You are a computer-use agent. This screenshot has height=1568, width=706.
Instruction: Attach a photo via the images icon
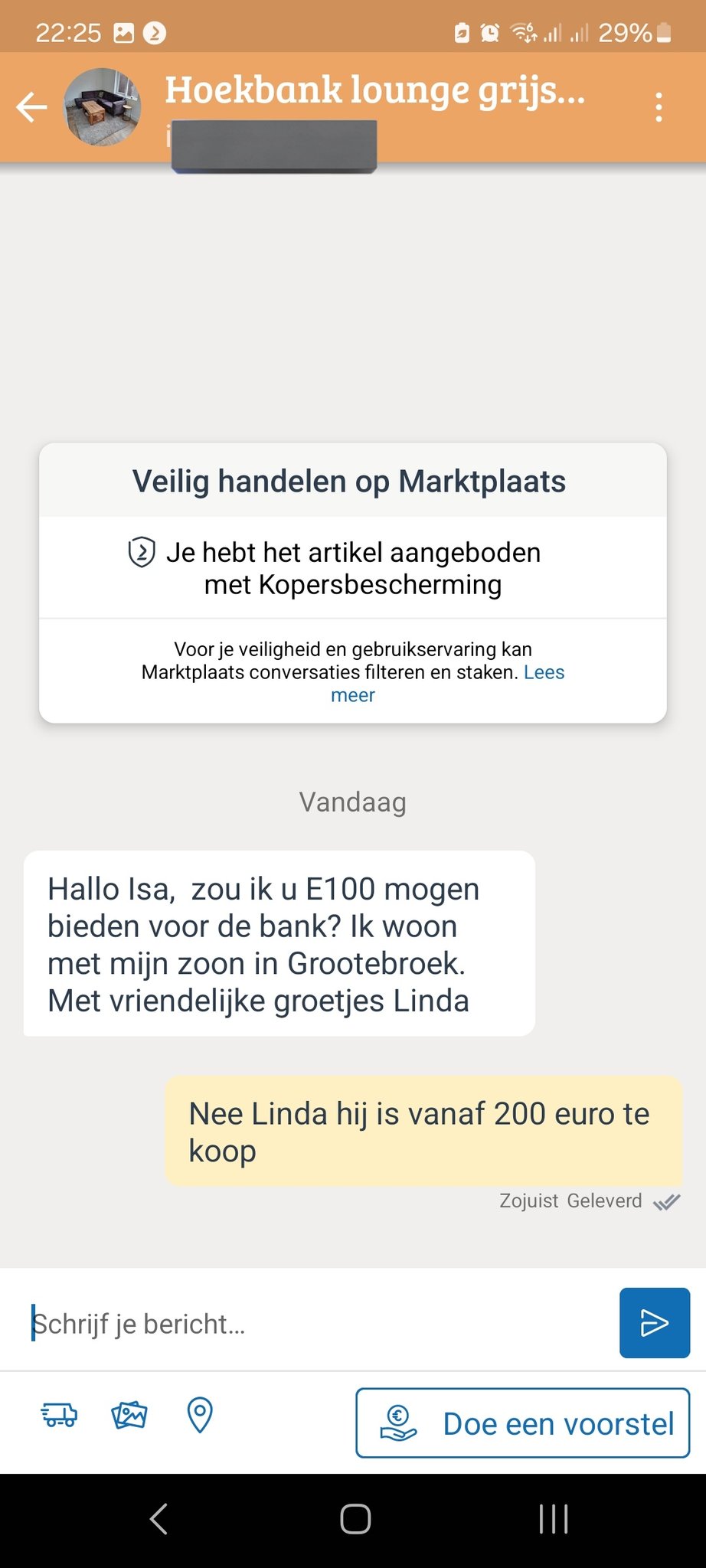coord(129,1415)
